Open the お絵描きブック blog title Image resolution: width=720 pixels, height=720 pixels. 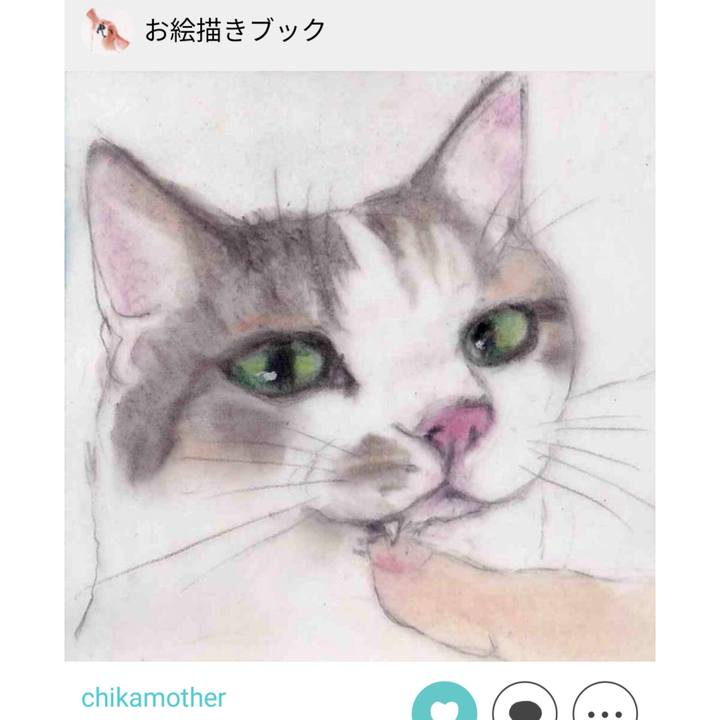[x=236, y=30]
